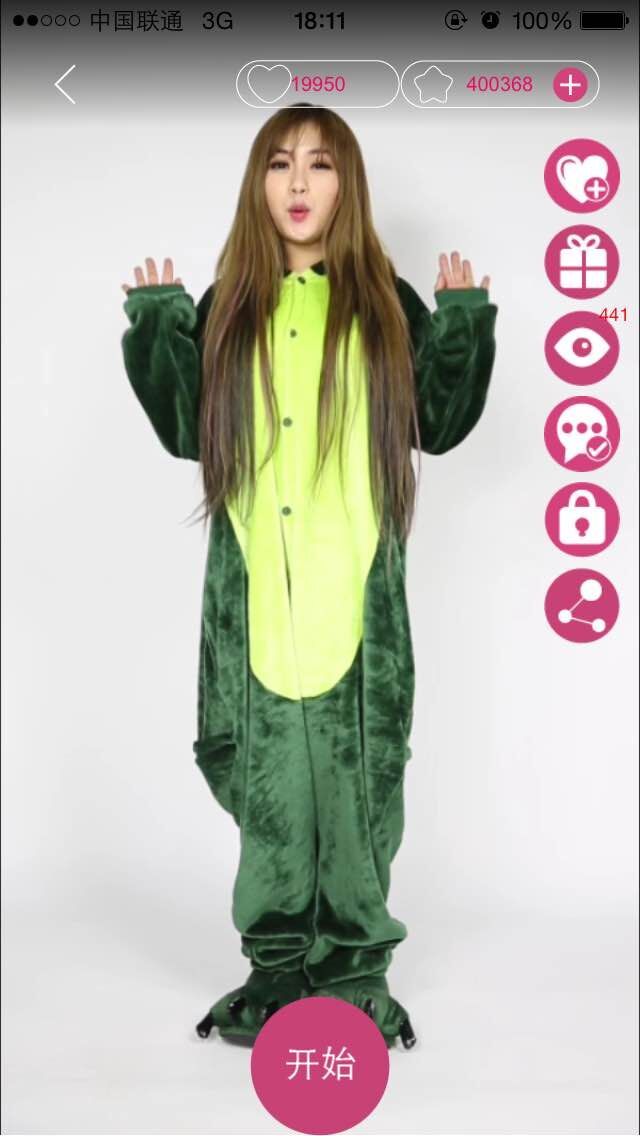Tap the lock icon
The image size is (640, 1136).
[x=582, y=519]
